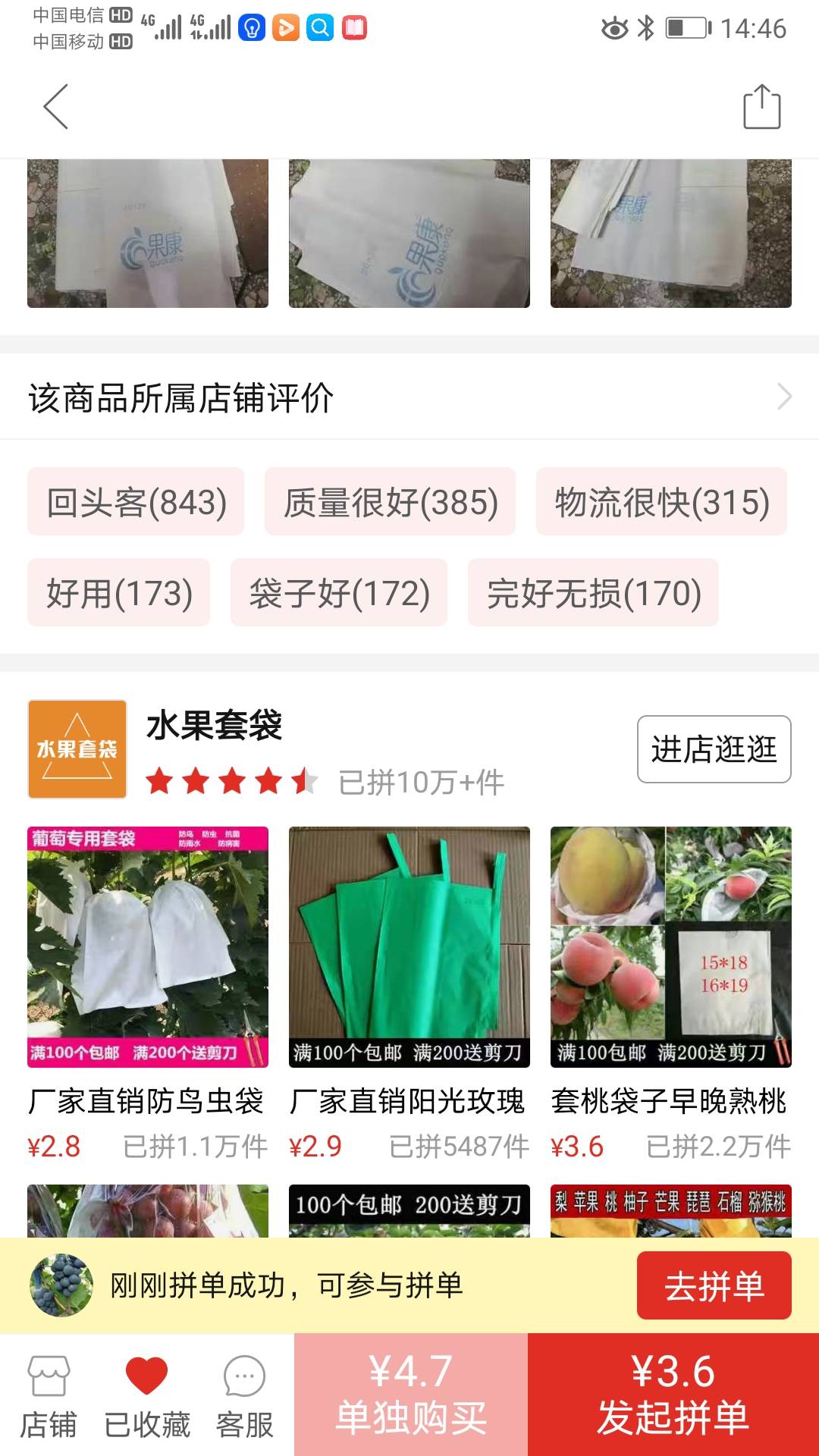
Task: Buy alone for ¥4.7 单独购买
Action: 411,1395
